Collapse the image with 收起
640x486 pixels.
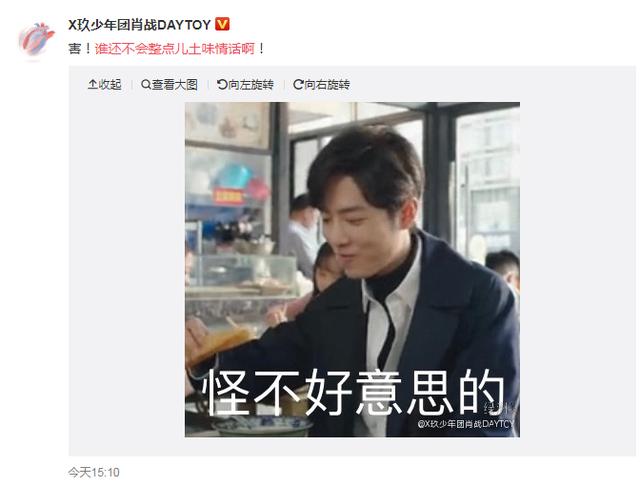coord(104,85)
